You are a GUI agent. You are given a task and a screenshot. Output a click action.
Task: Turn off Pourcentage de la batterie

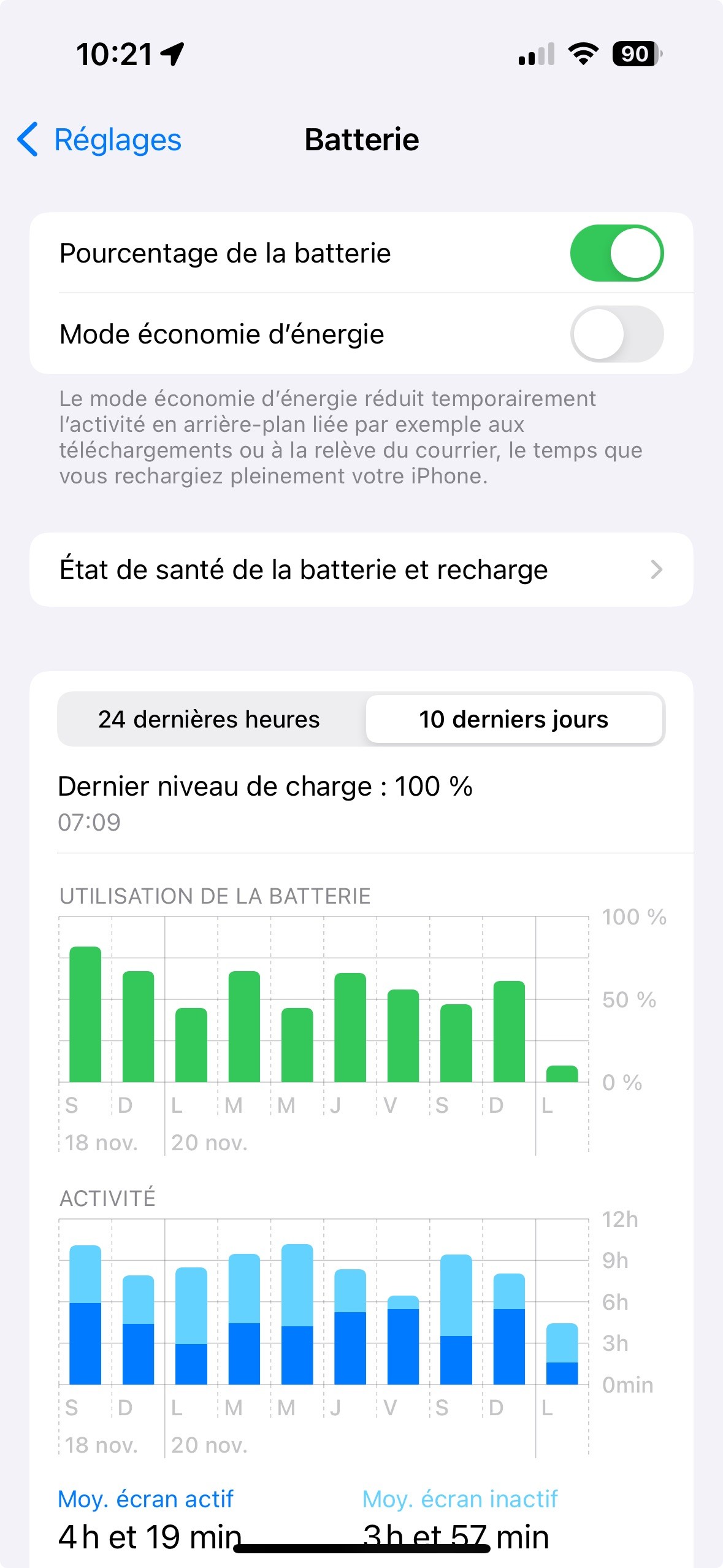[x=616, y=253]
